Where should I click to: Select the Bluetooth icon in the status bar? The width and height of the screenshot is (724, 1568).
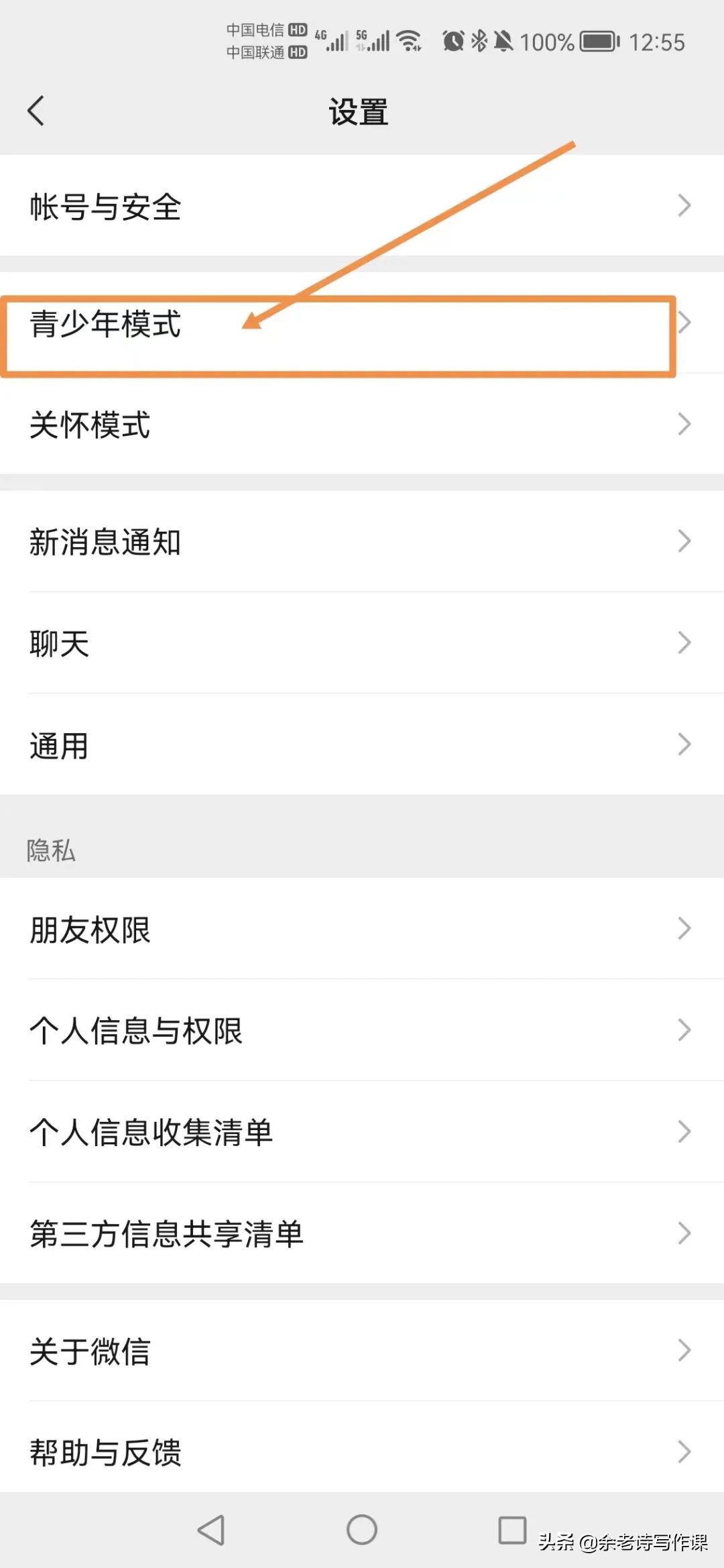tap(480, 42)
